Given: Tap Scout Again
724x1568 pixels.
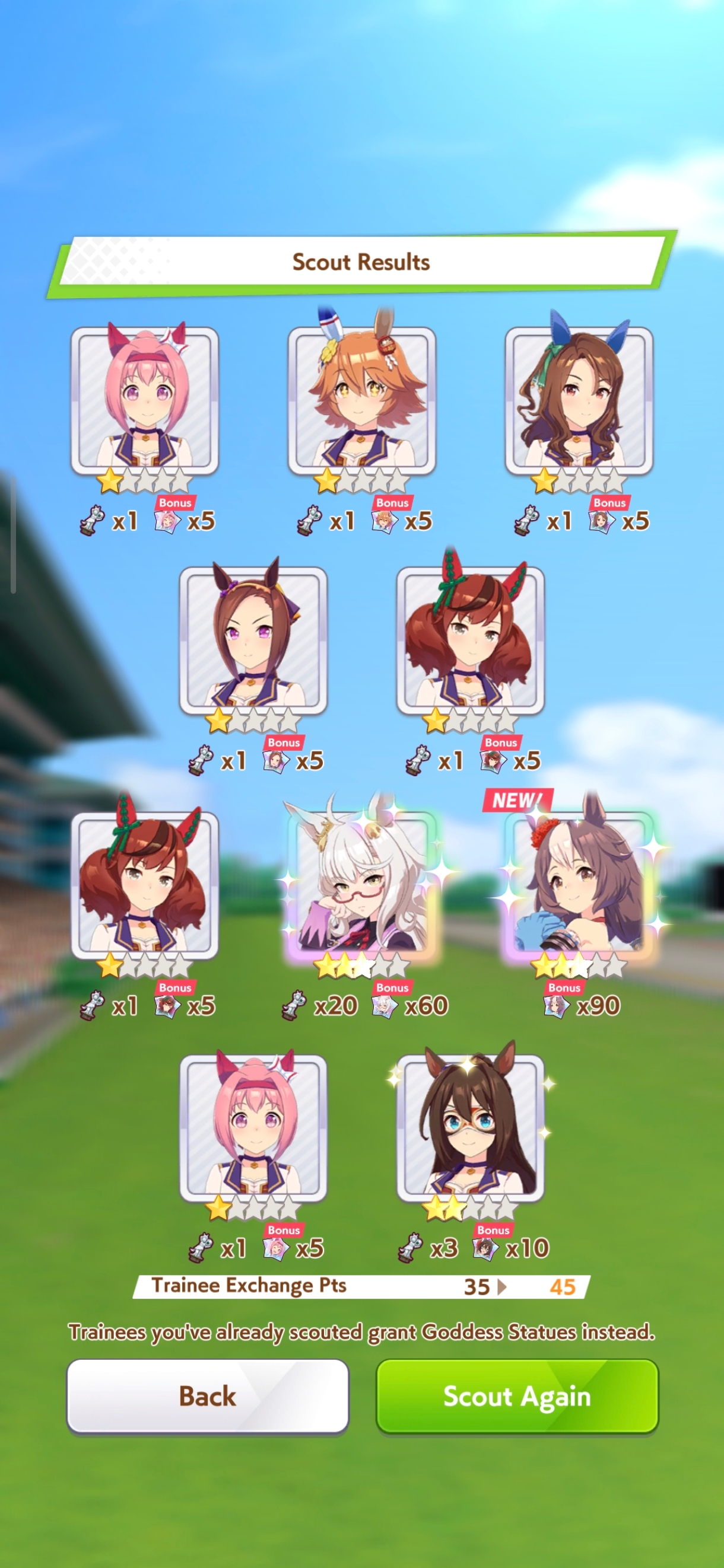Looking at the screenshot, I should [517, 1395].
